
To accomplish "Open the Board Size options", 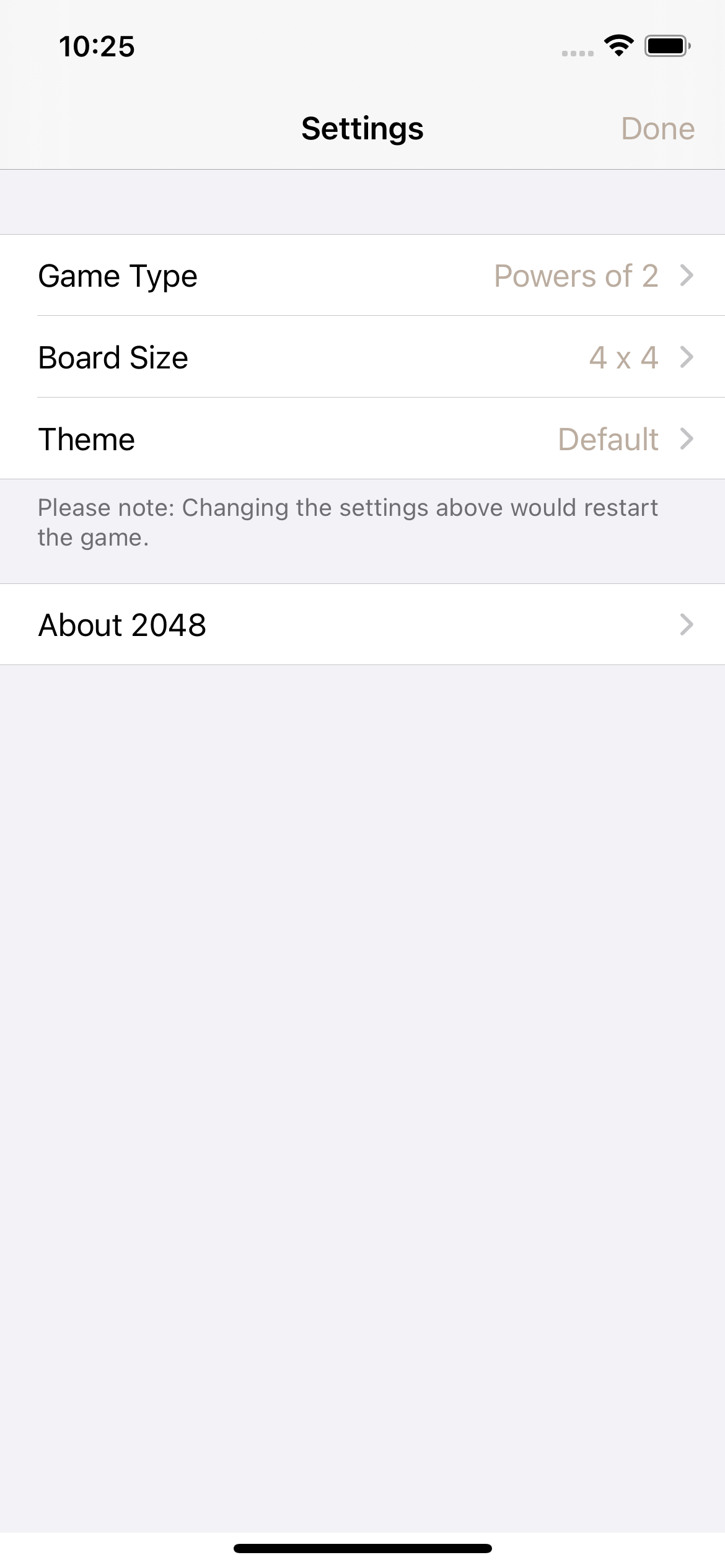I will point(362,357).
